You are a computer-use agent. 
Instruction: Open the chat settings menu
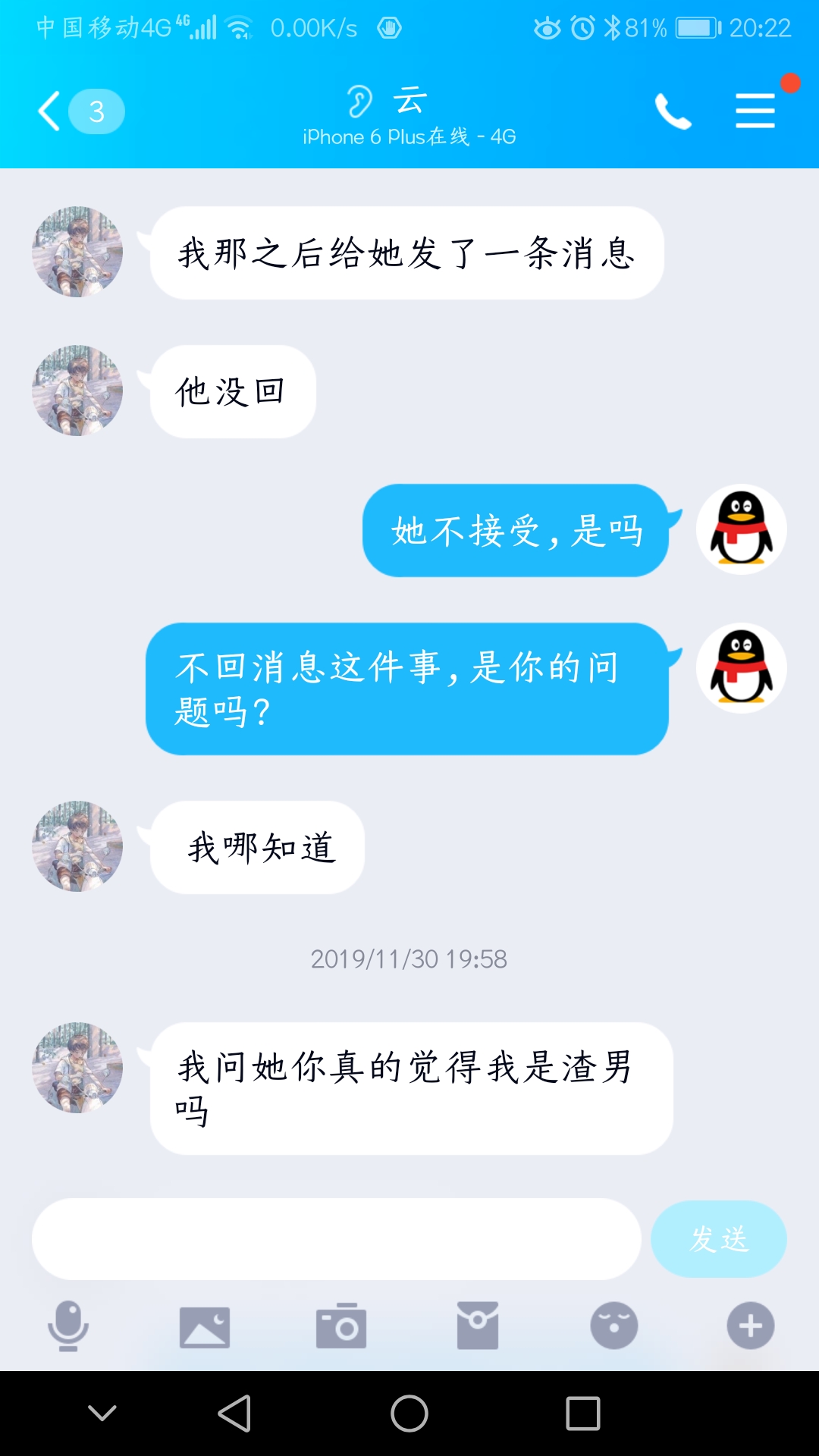point(755,111)
